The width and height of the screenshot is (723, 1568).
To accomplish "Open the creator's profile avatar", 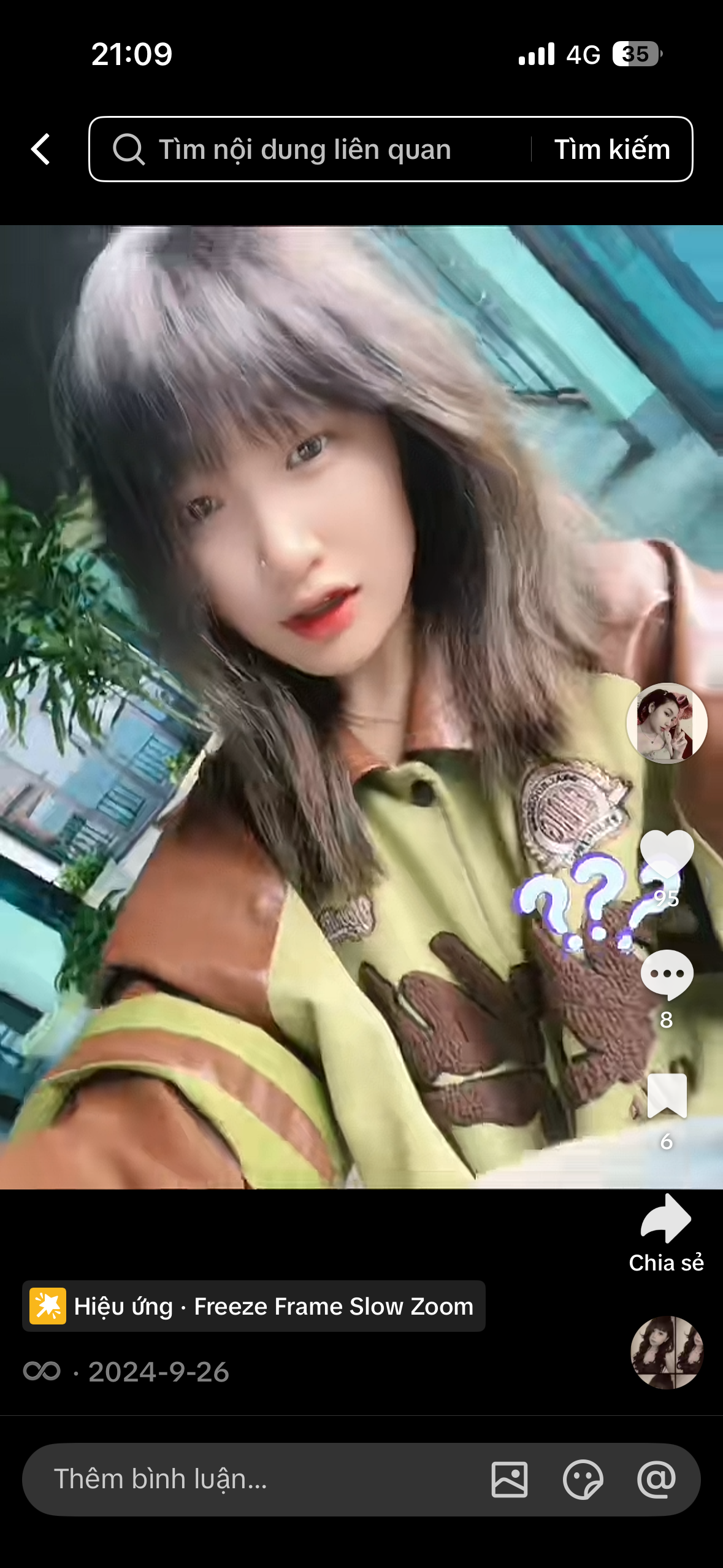I will point(667,723).
